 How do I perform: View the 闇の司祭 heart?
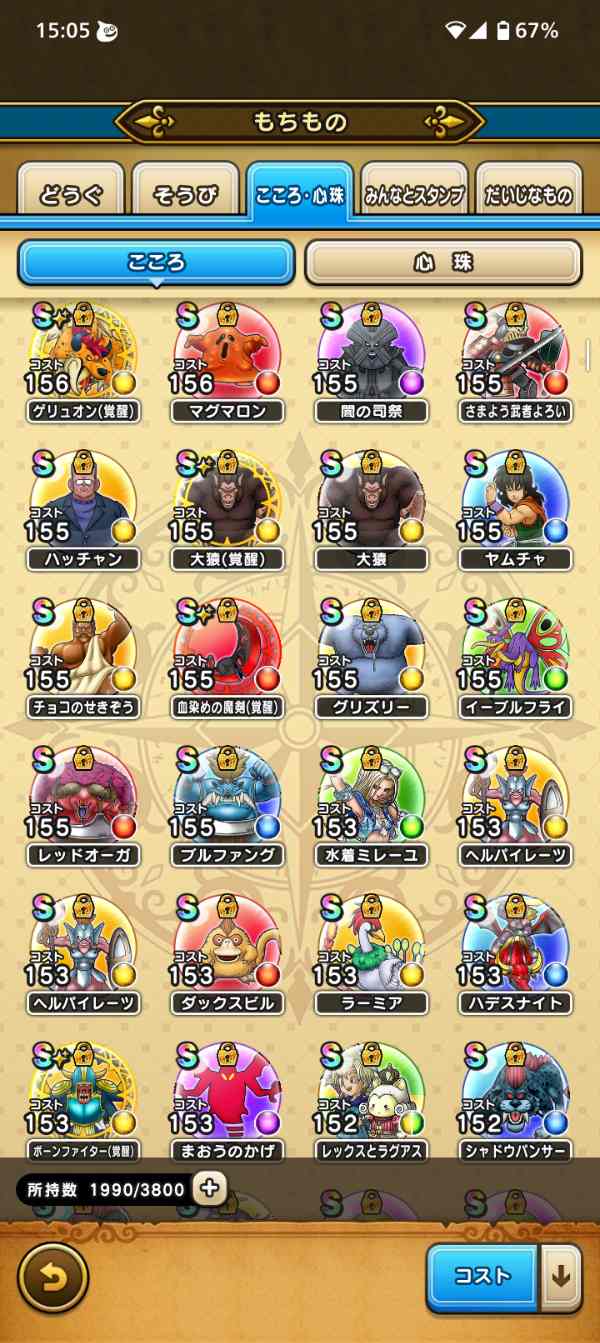[371, 360]
